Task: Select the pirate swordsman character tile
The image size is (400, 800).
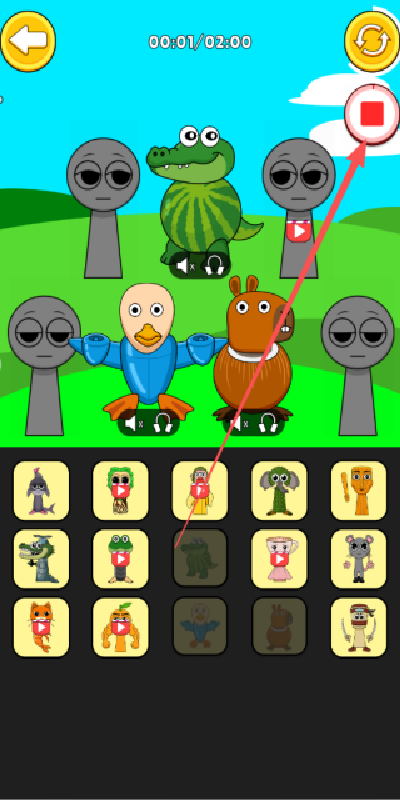Action: coord(358,627)
